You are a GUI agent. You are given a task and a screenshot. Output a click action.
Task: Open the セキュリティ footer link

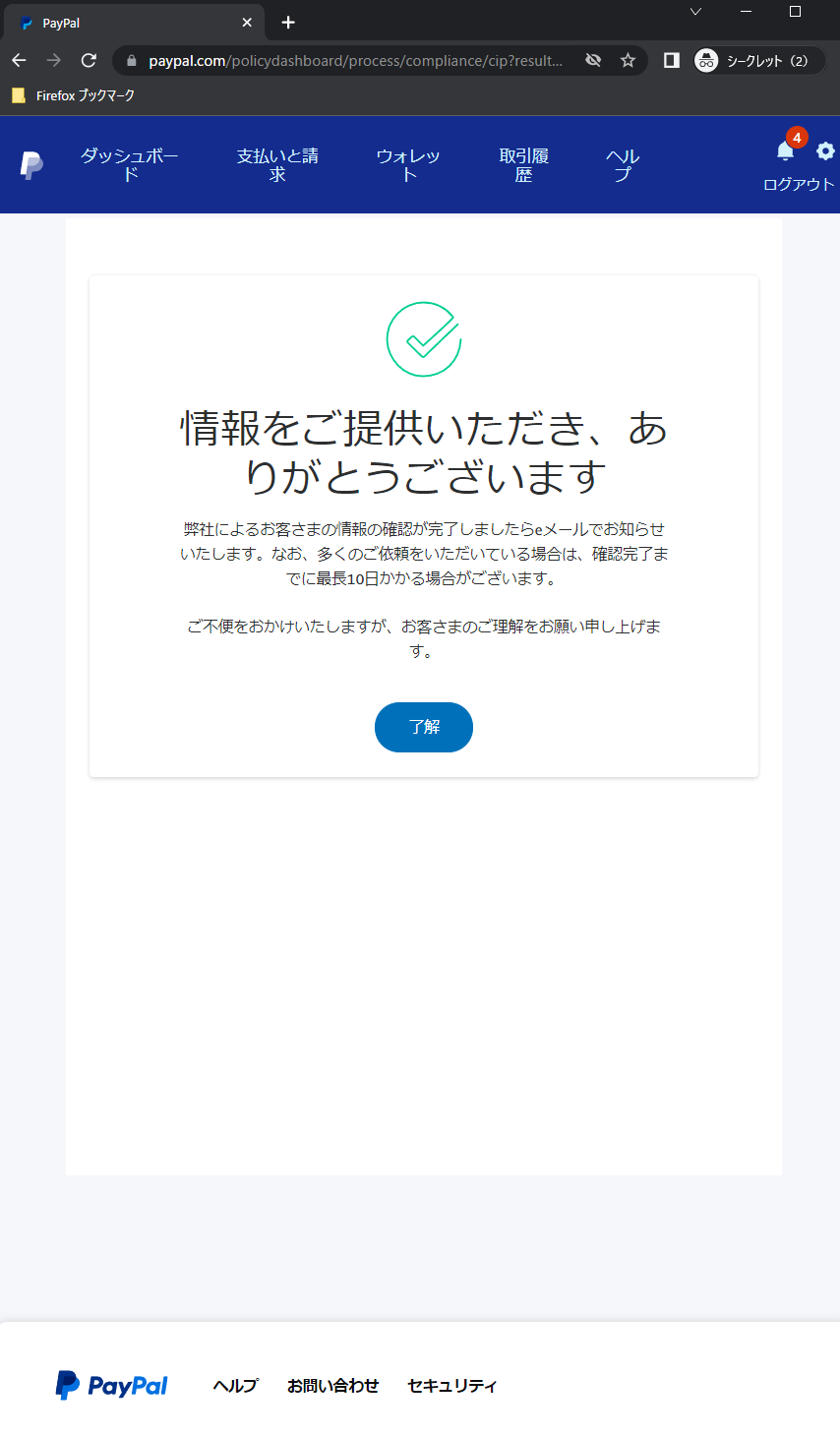coord(452,1386)
